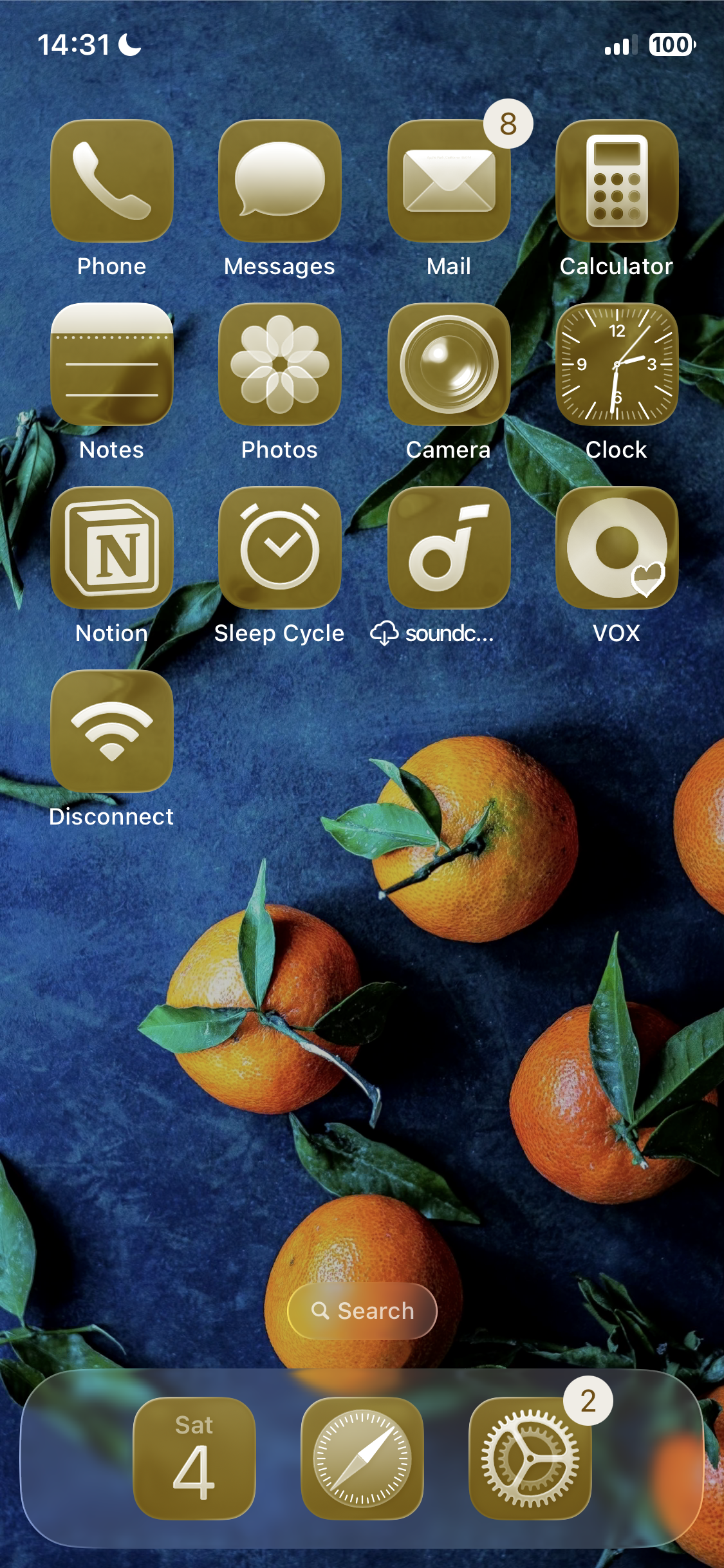This screenshot has width=724, height=1568.
Task: Run the Disconnect Wi-Fi shortcut
Action: [112, 731]
